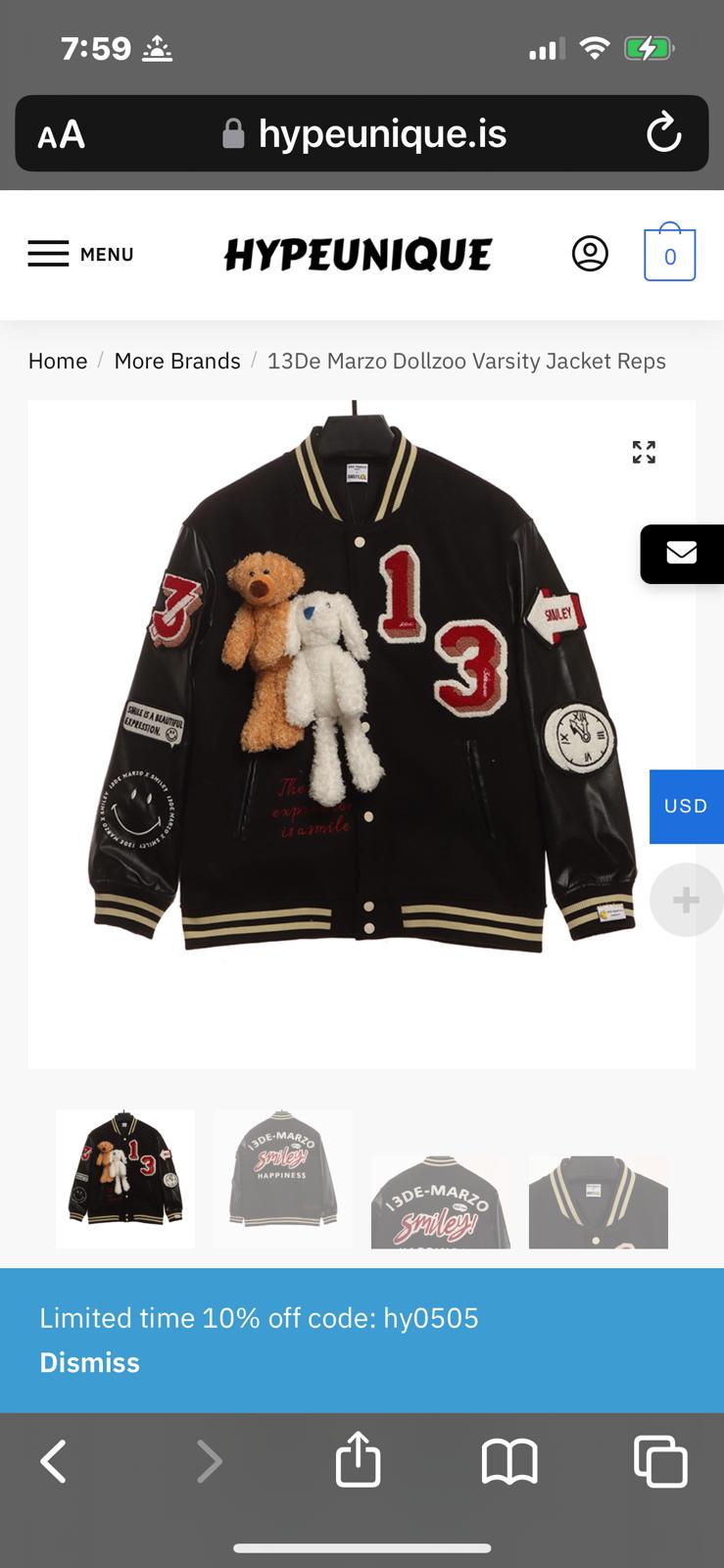Reload the page in Safari

coord(663,133)
